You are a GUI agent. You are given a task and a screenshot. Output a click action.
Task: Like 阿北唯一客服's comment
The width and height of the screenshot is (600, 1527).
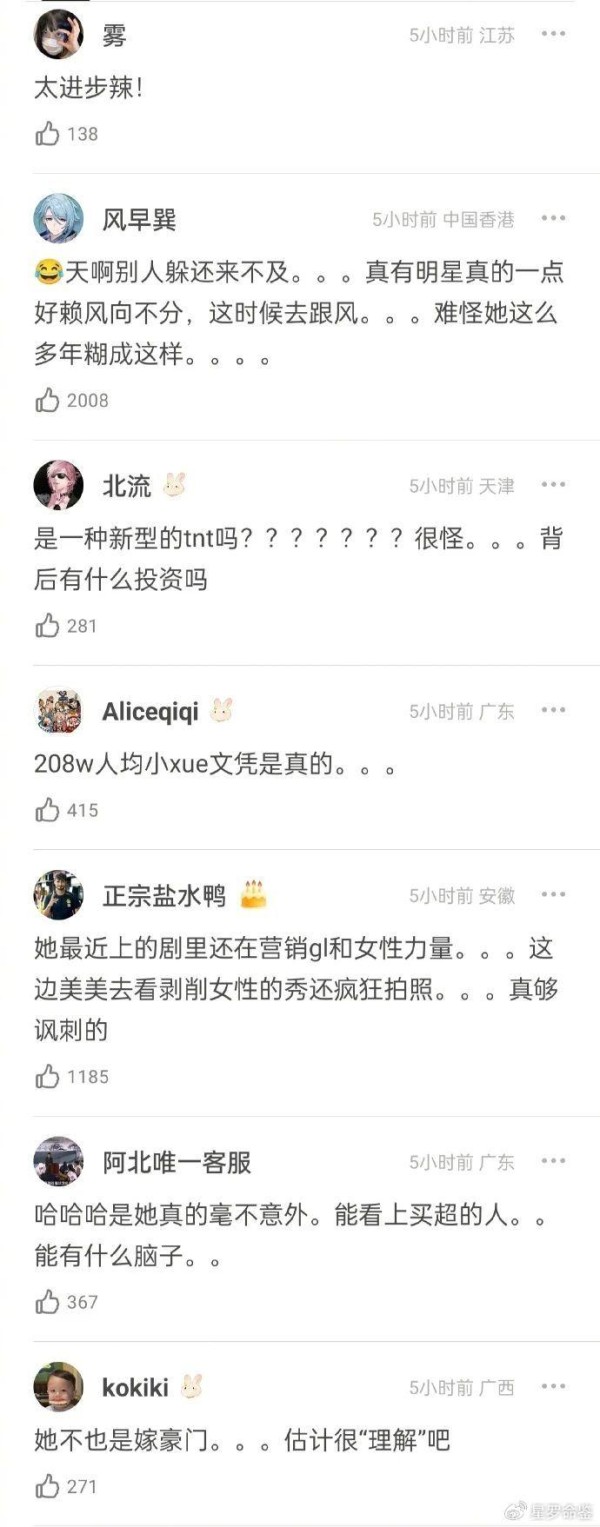click(x=48, y=1302)
